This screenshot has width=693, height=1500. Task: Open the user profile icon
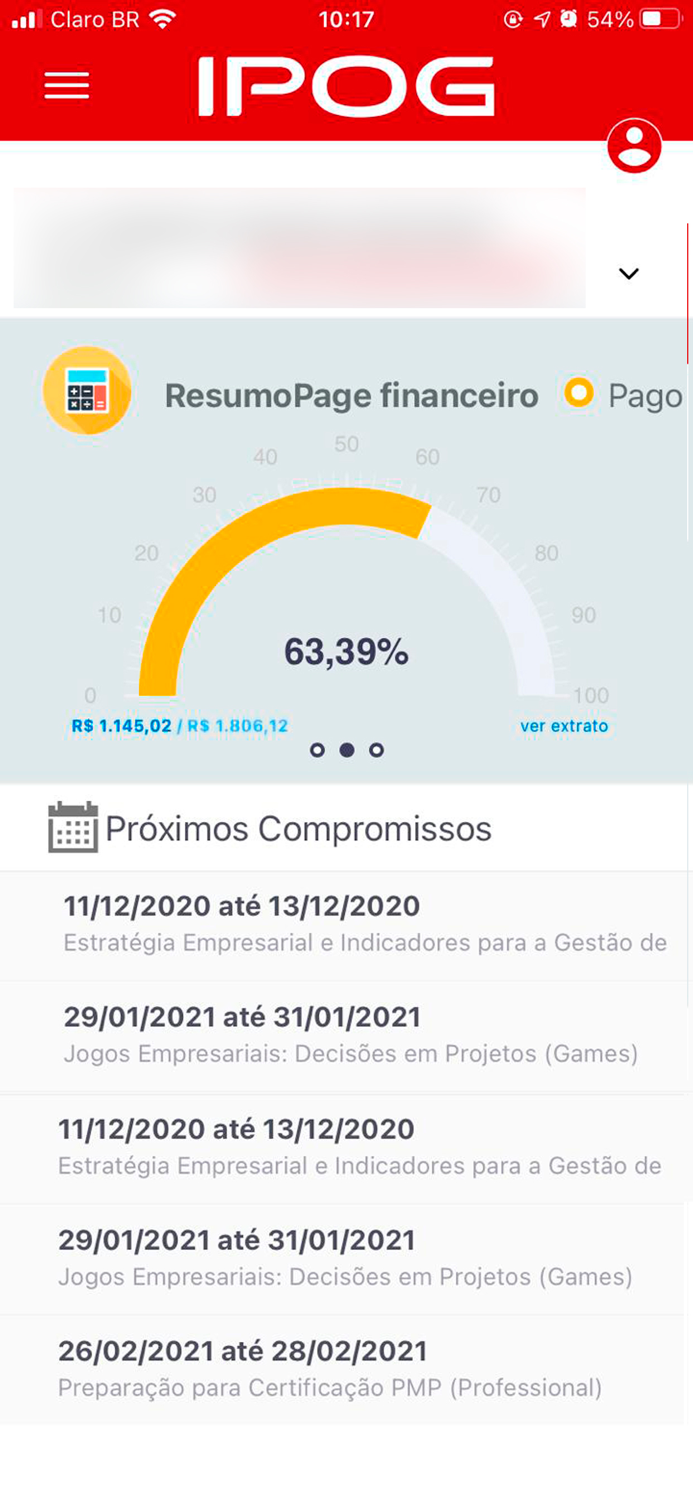click(634, 146)
